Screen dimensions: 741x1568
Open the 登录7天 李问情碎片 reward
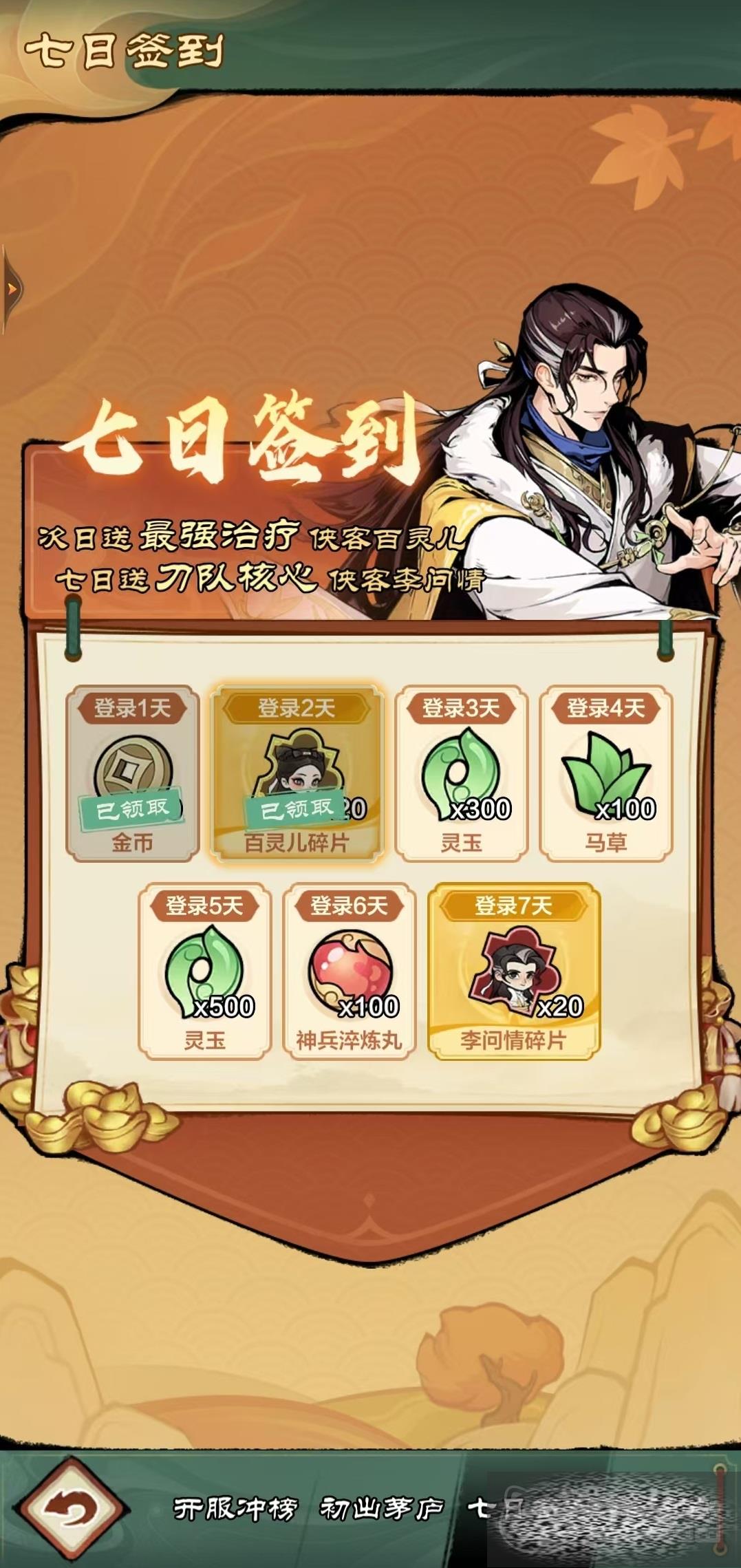(x=514, y=971)
